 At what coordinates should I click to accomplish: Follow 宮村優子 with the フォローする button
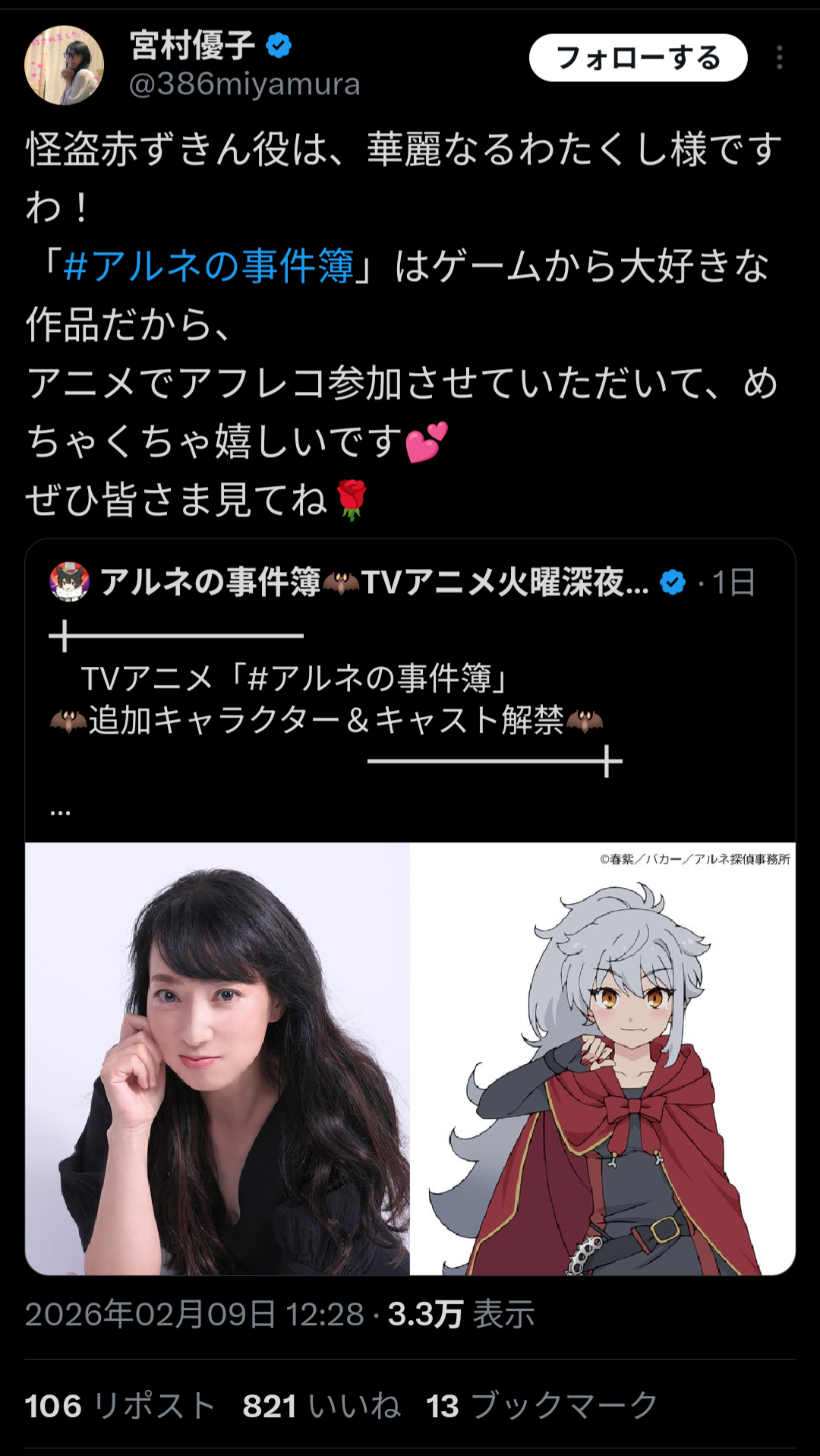[638, 58]
